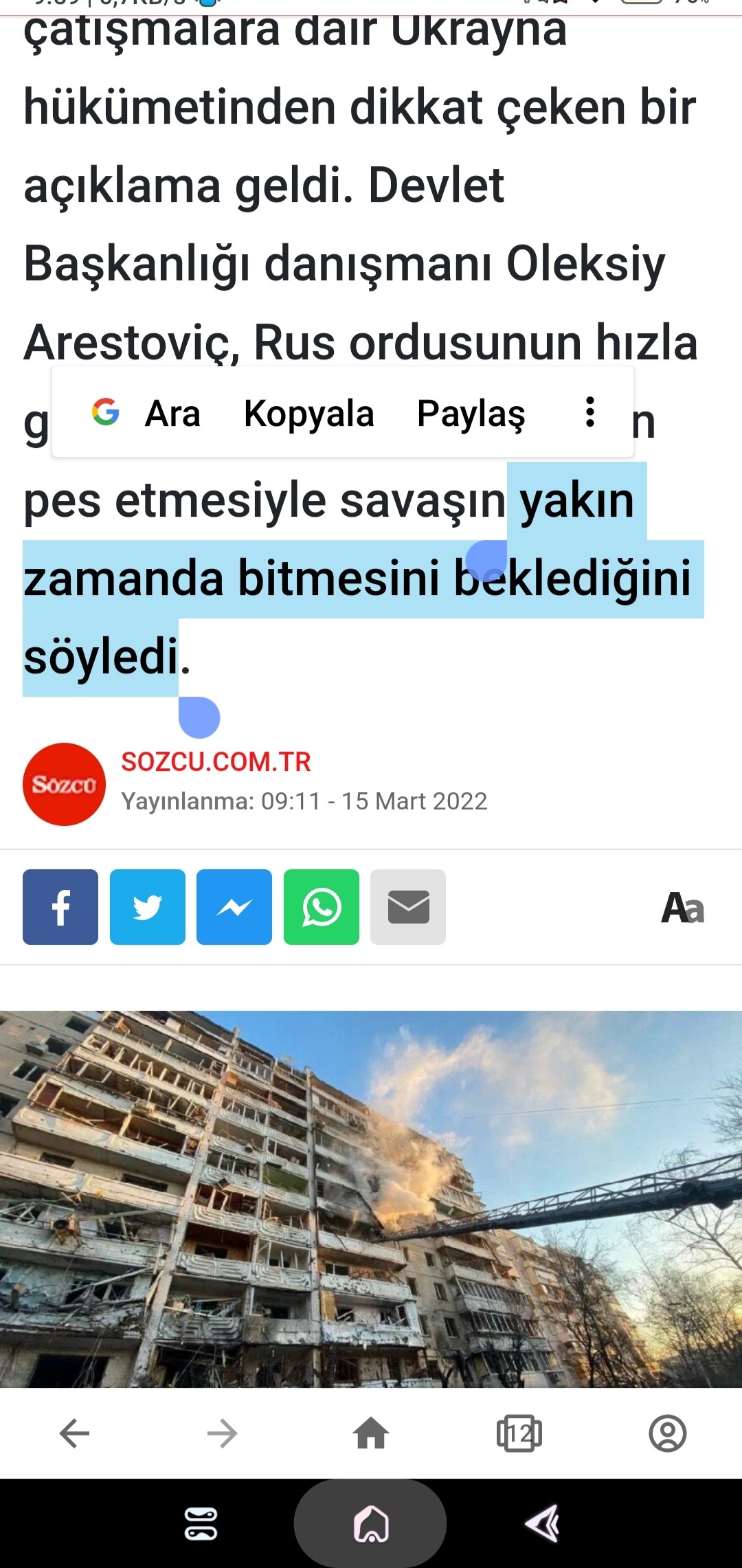Viewport: 742px width, 1568px height.
Task: Tap Ara to search the selected text
Action: point(146,413)
